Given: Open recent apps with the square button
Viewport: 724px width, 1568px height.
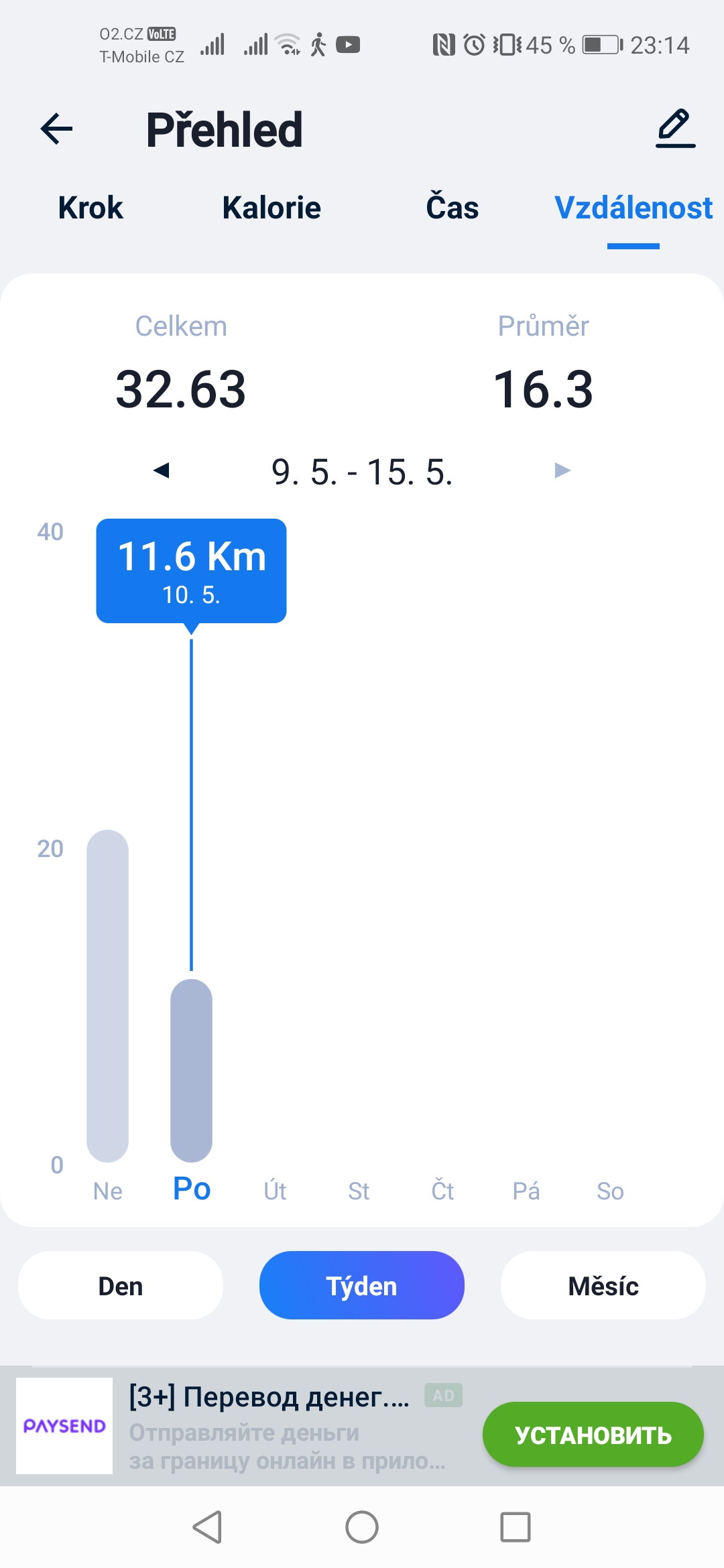Looking at the screenshot, I should click(x=516, y=1527).
